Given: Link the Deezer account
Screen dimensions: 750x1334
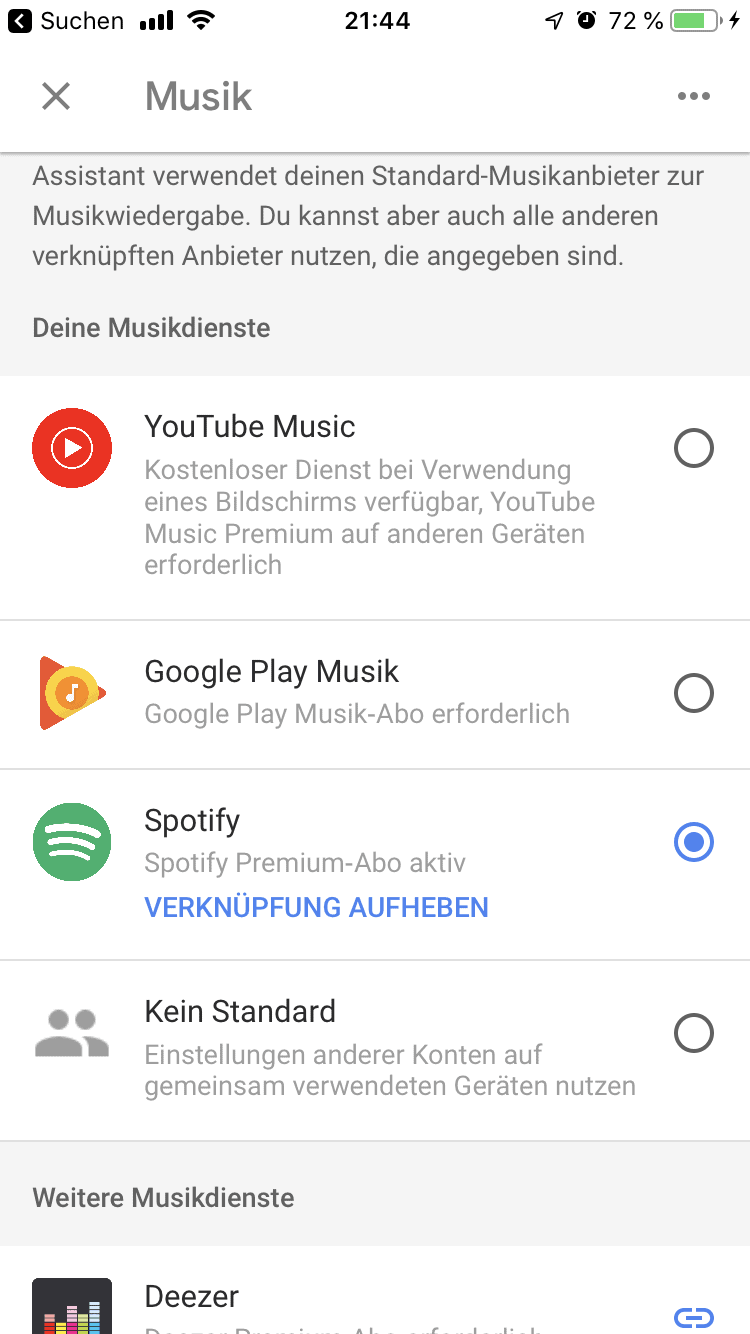Looking at the screenshot, I should point(694,1317).
